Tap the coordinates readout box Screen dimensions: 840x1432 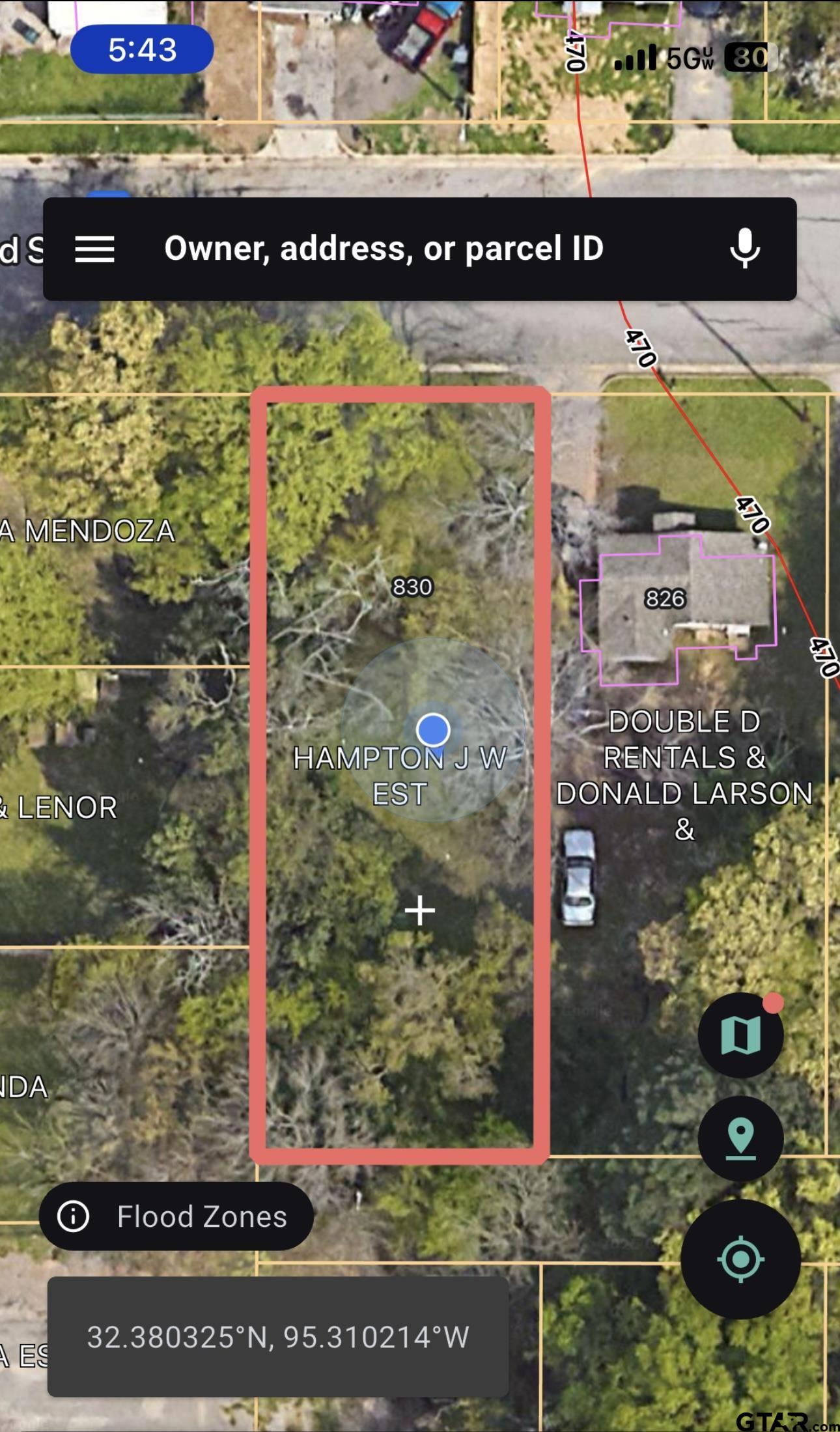(278, 1337)
